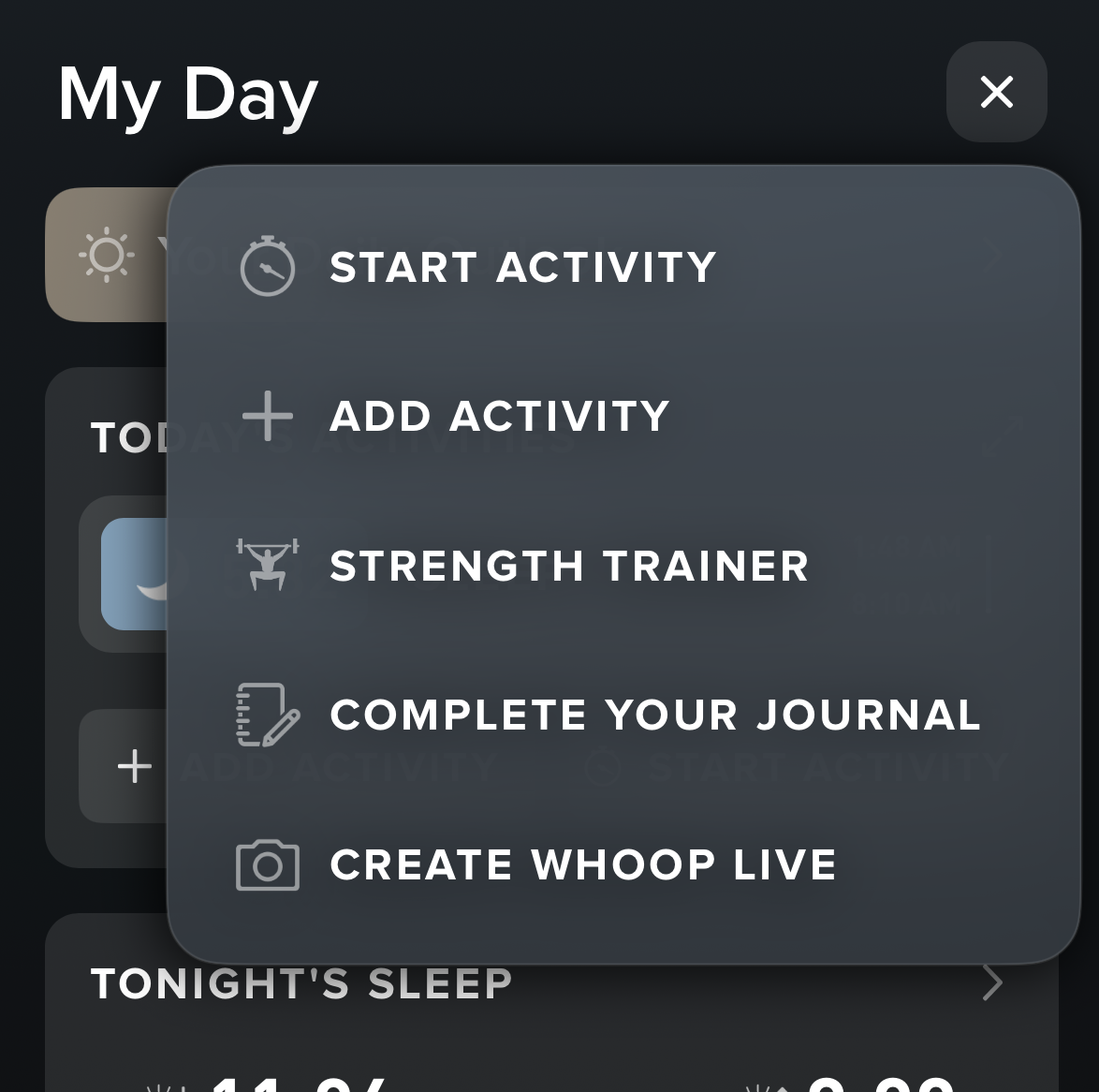The height and width of the screenshot is (1092, 1099).
Task: Select Start Activity from the menu
Action: click(x=522, y=267)
